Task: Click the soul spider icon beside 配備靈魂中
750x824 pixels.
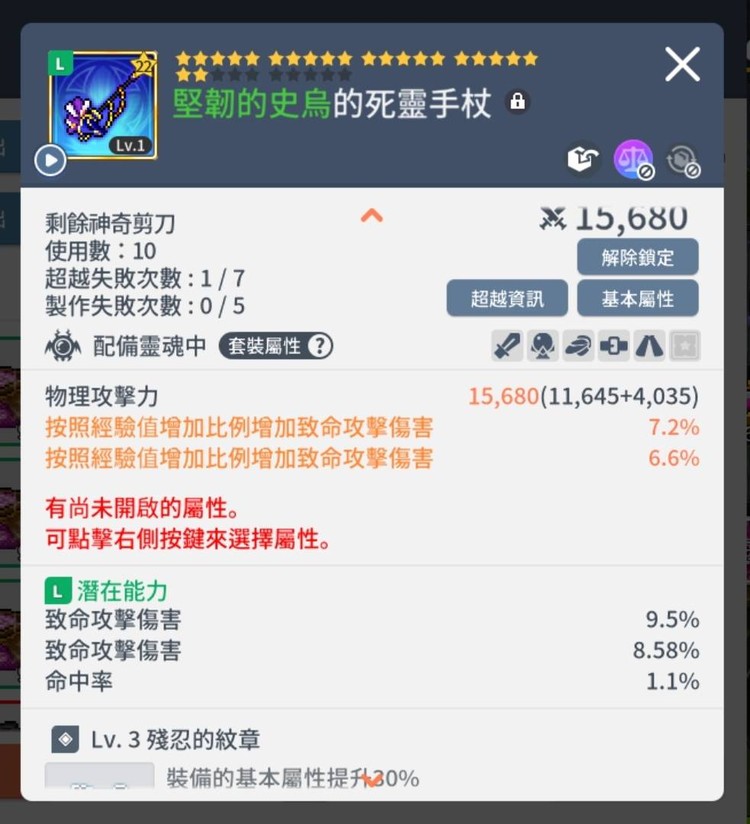Action: (62, 345)
